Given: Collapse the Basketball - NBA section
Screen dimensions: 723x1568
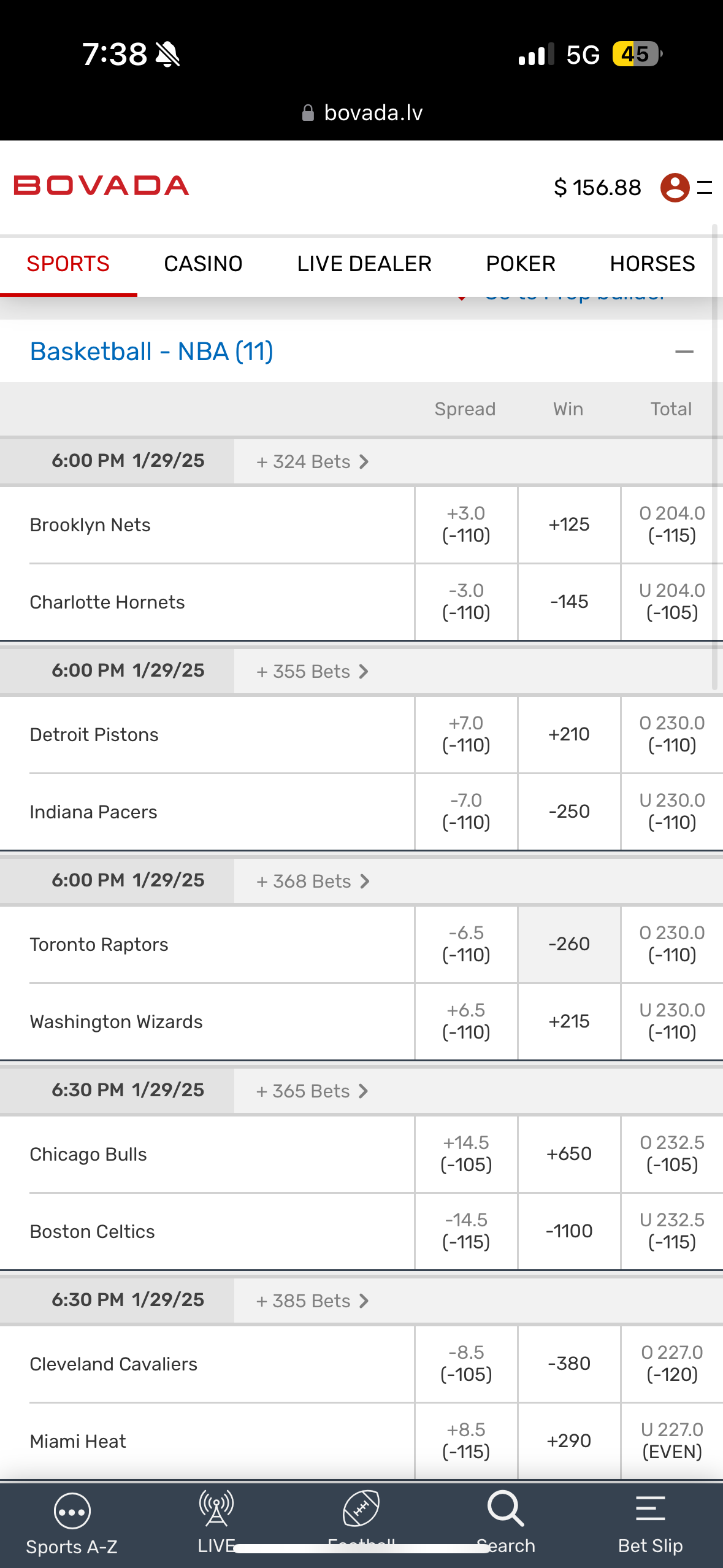Looking at the screenshot, I should (x=684, y=352).
